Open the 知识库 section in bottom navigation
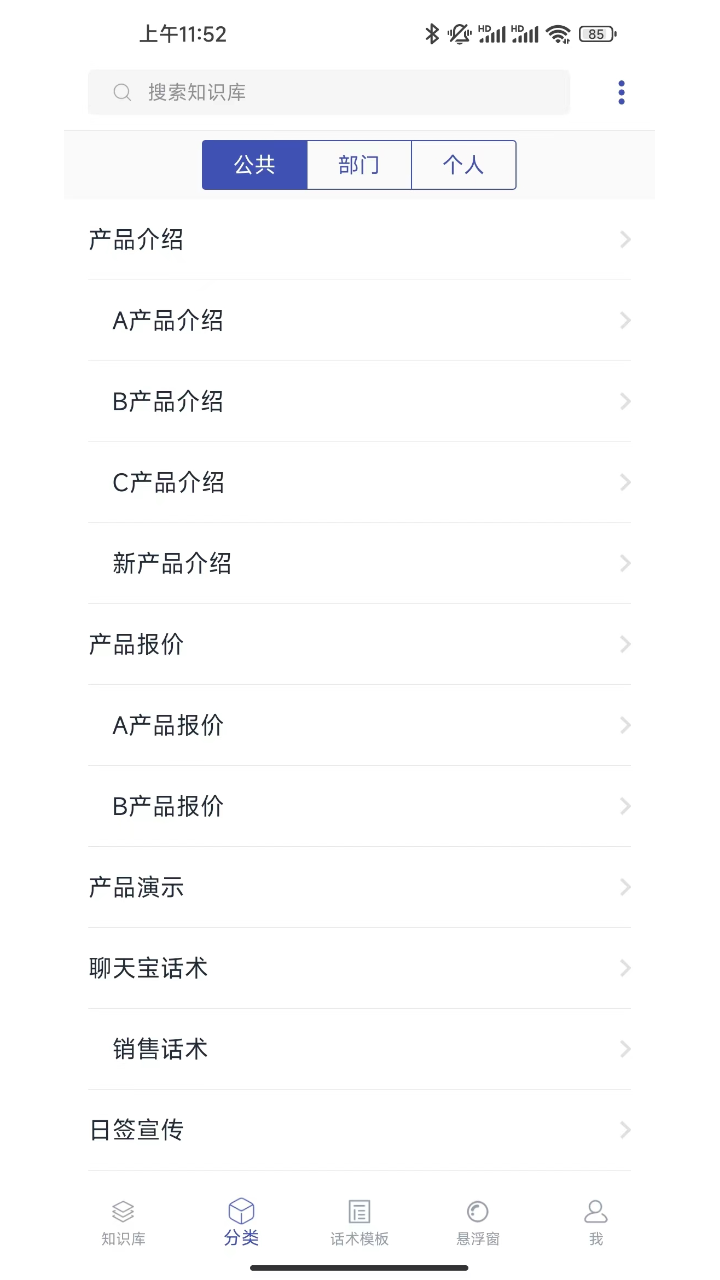720x1280 pixels. (x=123, y=1220)
